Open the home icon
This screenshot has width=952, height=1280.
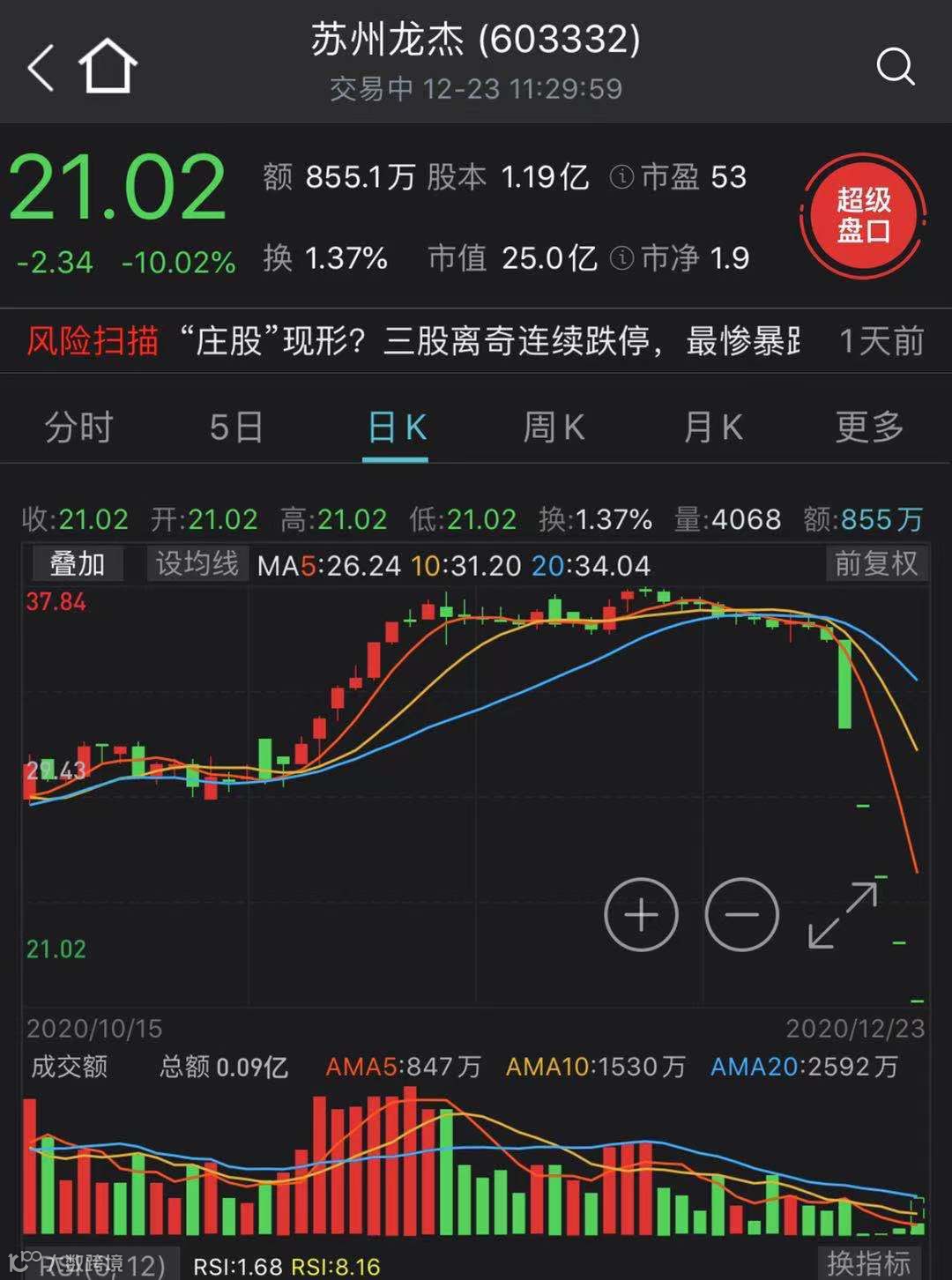(108, 66)
